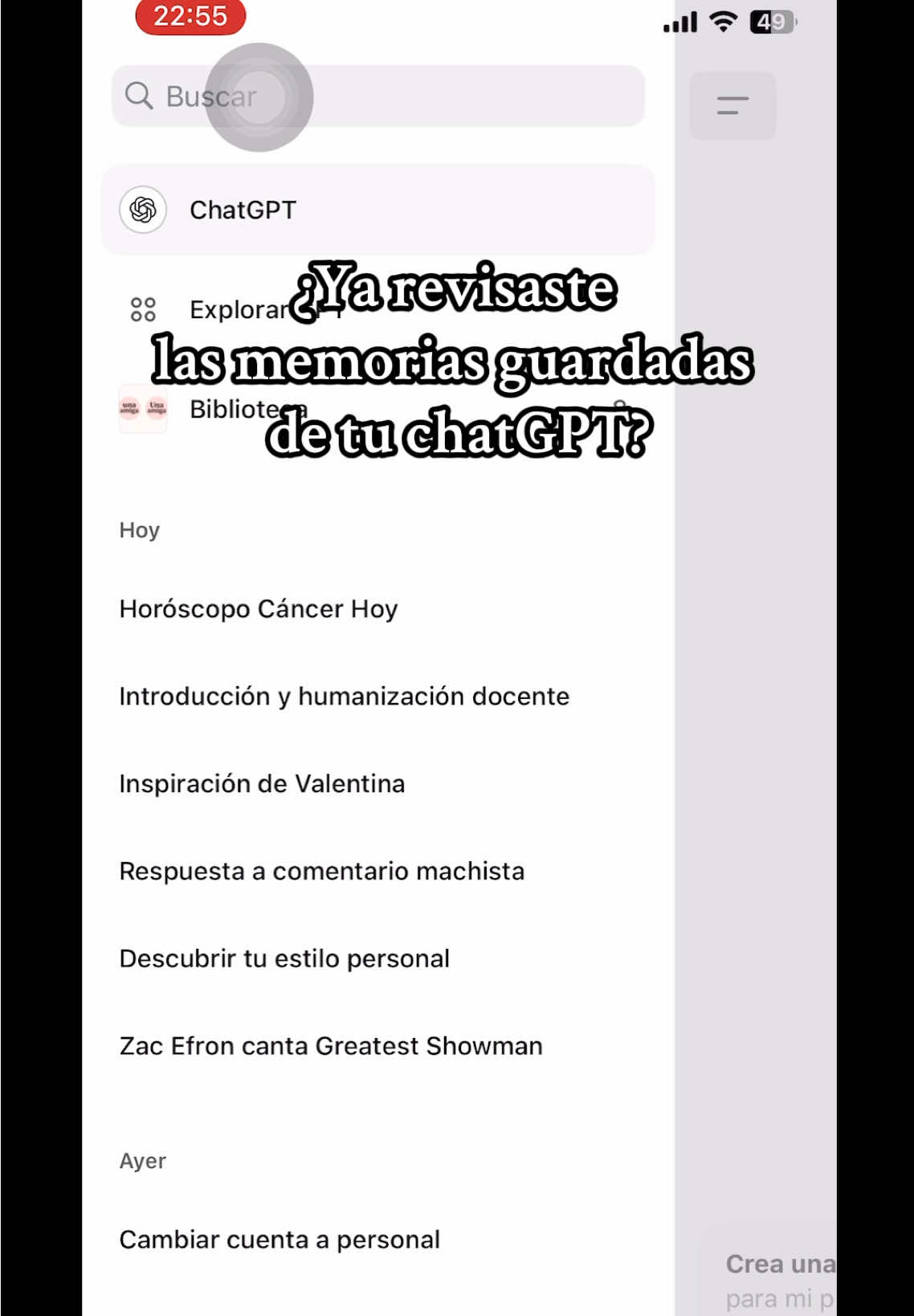Open Descubrir tu estilo personal chat

[284, 959]
